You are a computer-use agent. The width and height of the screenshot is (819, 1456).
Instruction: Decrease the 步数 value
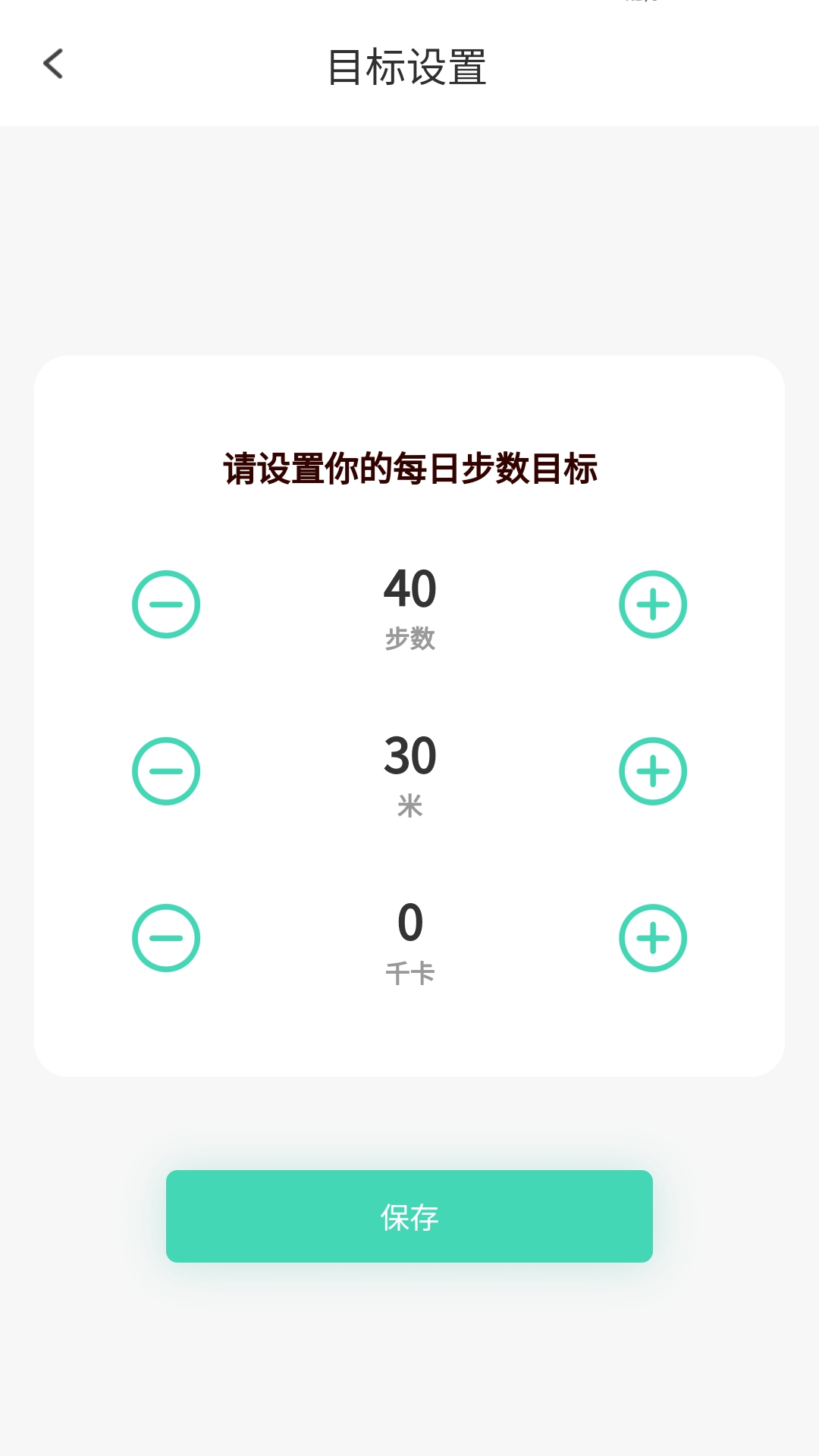click(166, 604)
